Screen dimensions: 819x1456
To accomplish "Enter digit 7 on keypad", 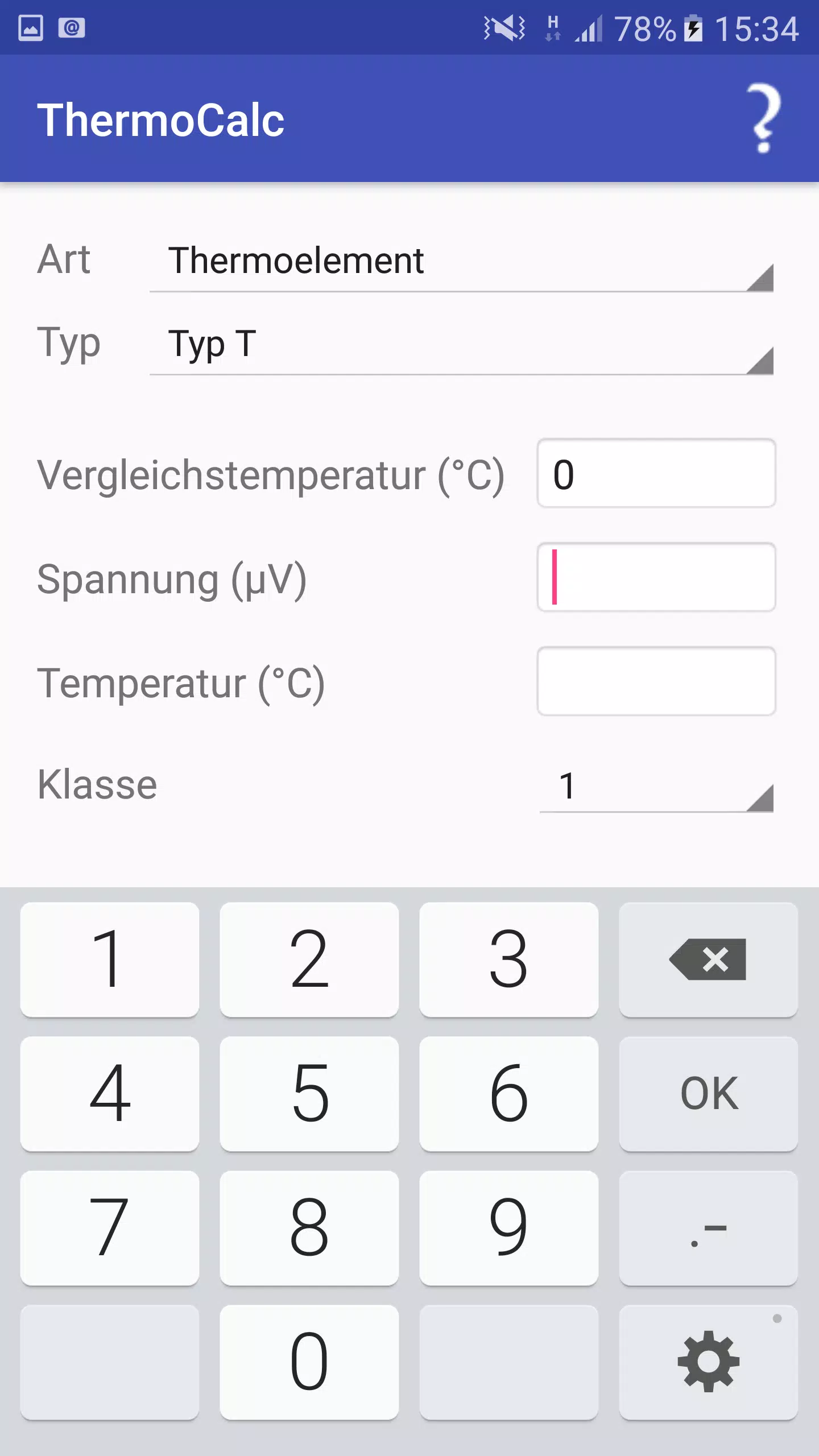I will (x=110, y=1228).
